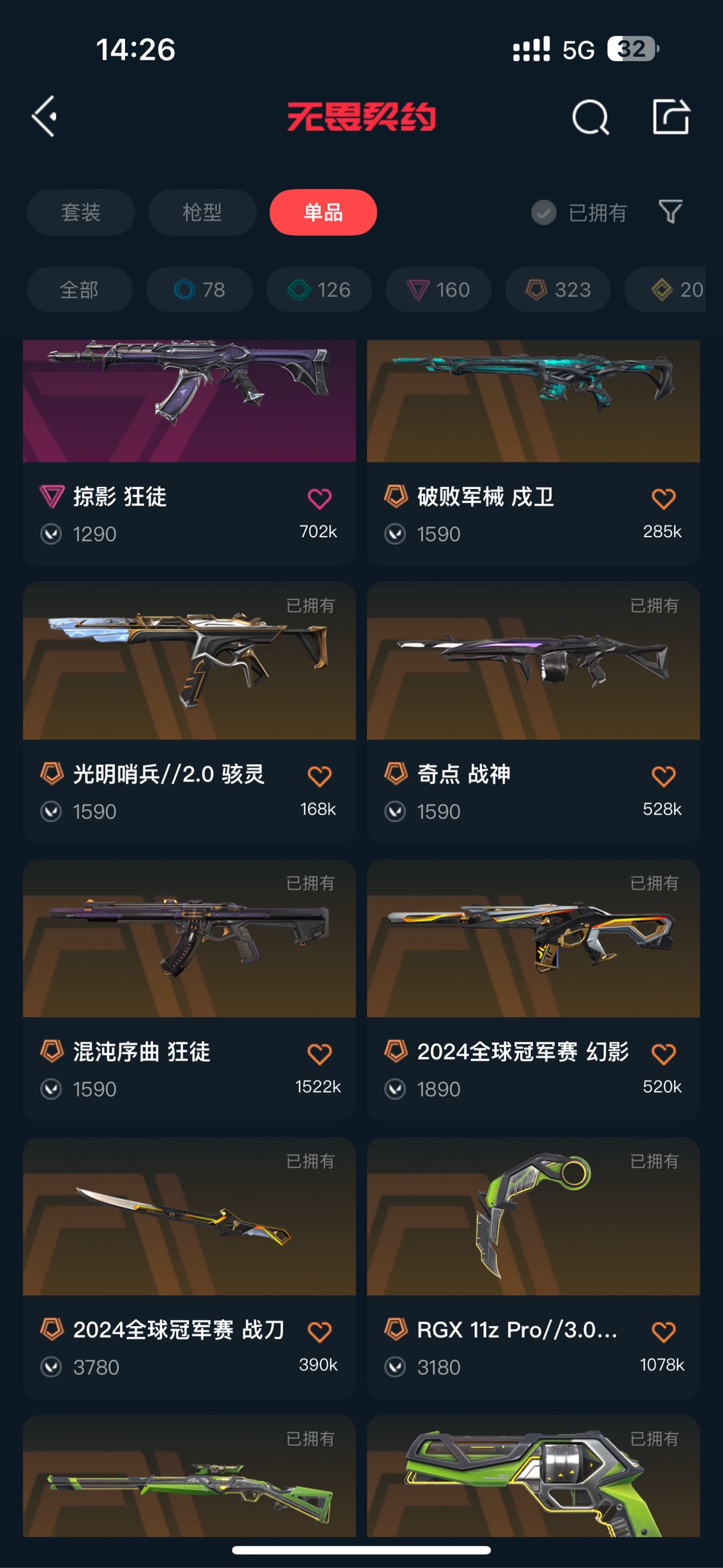Viewport: 723px width, 1568px height.
Task: Select the 单品 tab
Action: click(323, 212)
